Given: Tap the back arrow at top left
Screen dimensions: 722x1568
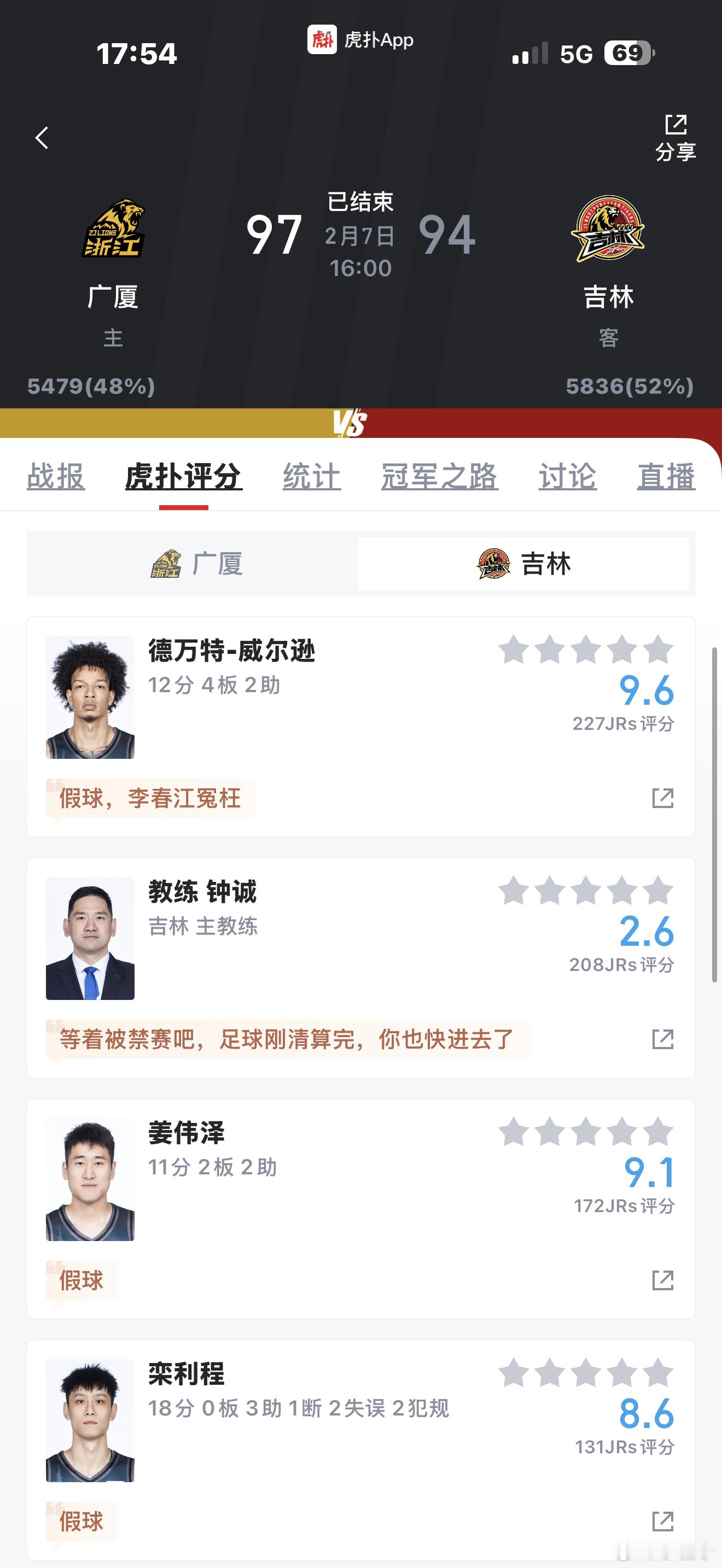Looking at the screenshot, I should tap(42, 138).
